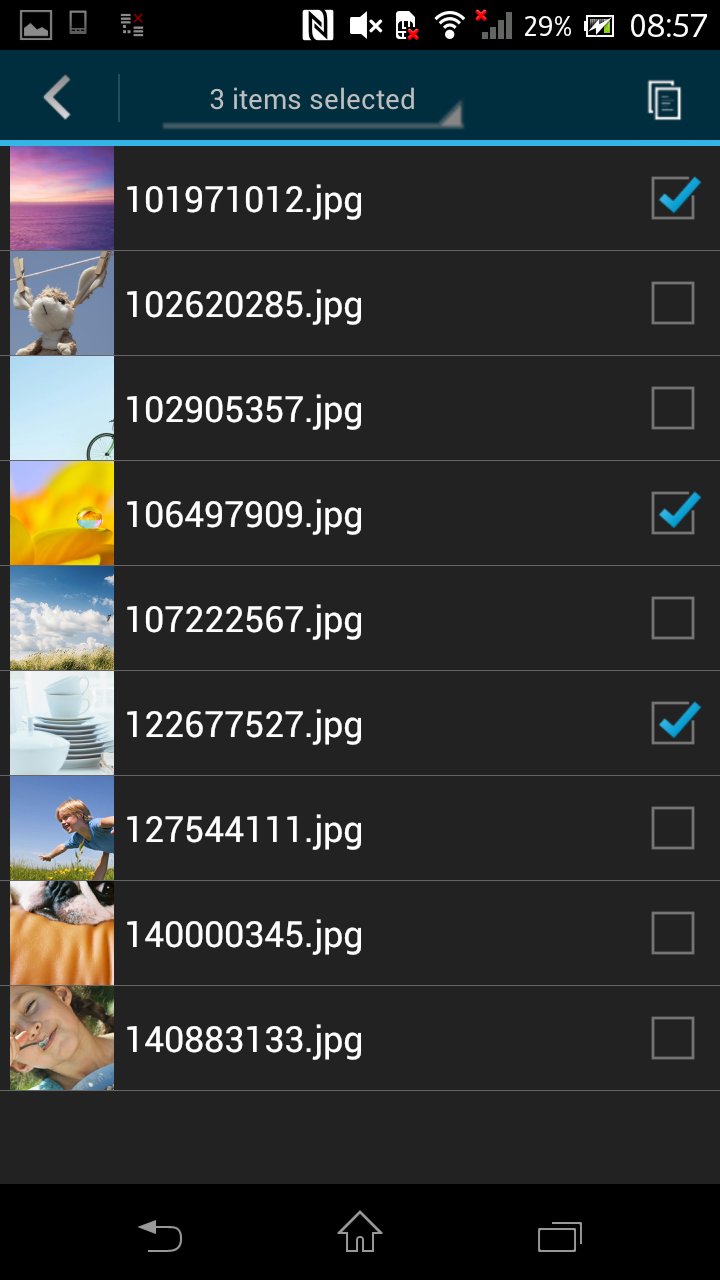The height and width of the screenshot is (1280, 720).
Task: Mark the 140000345.jpg checkbox
Action: 673,933
